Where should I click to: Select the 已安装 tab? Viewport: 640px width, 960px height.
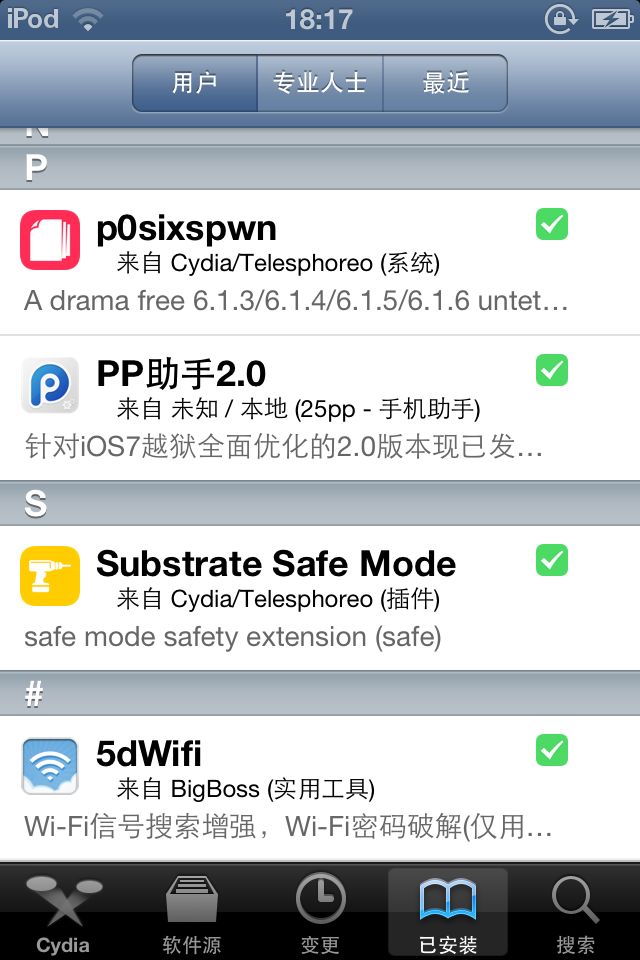click(448, 912)
